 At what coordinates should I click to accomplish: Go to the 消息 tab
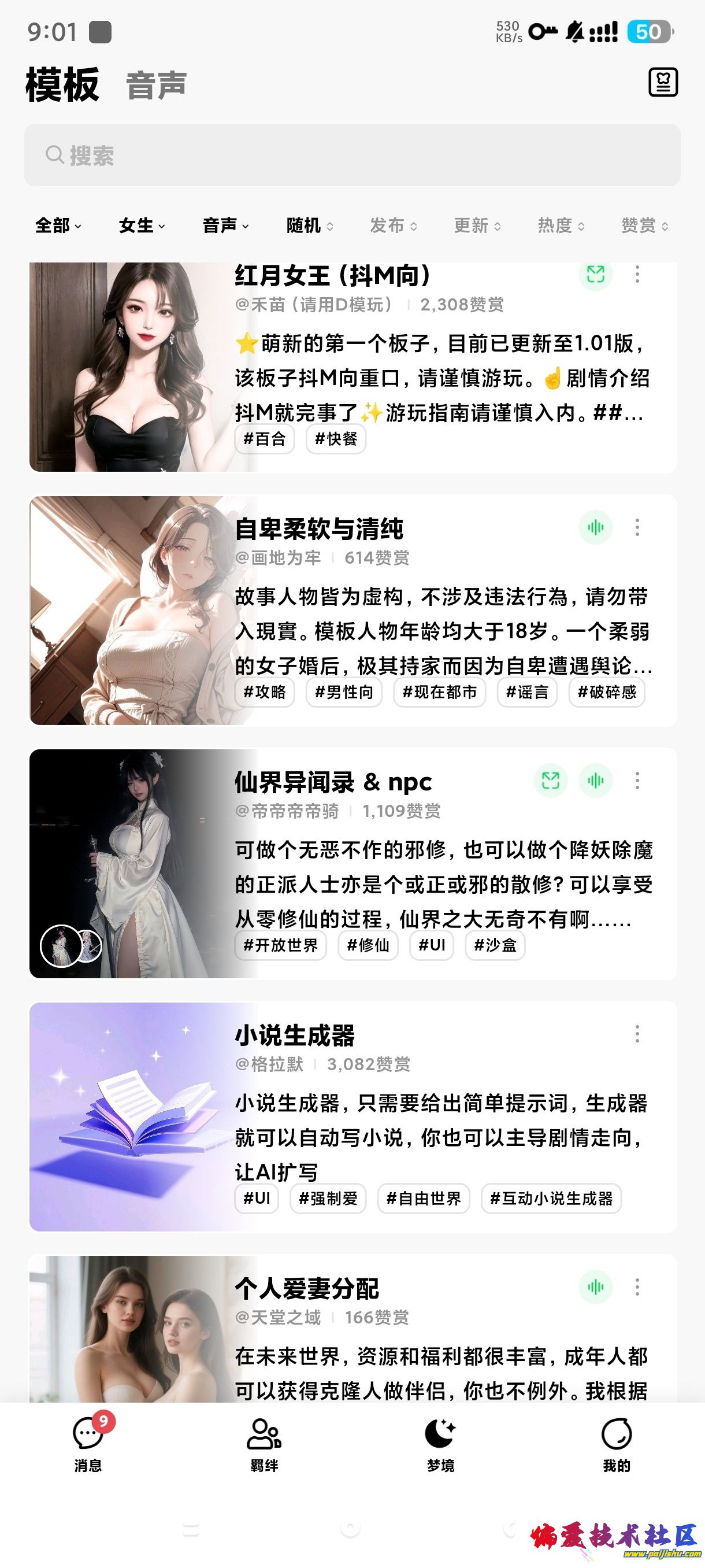88,1444
